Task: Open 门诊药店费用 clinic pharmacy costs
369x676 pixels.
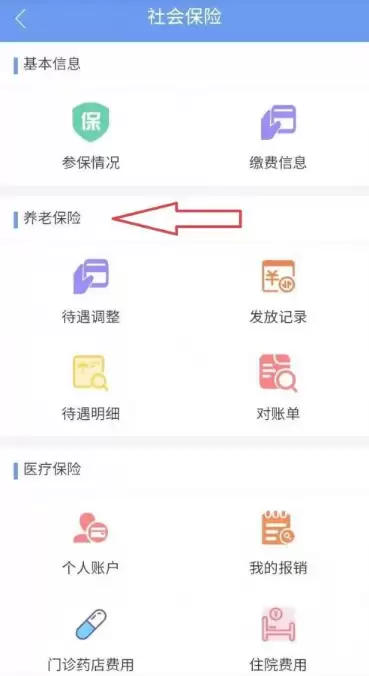Action: point(91,639)
